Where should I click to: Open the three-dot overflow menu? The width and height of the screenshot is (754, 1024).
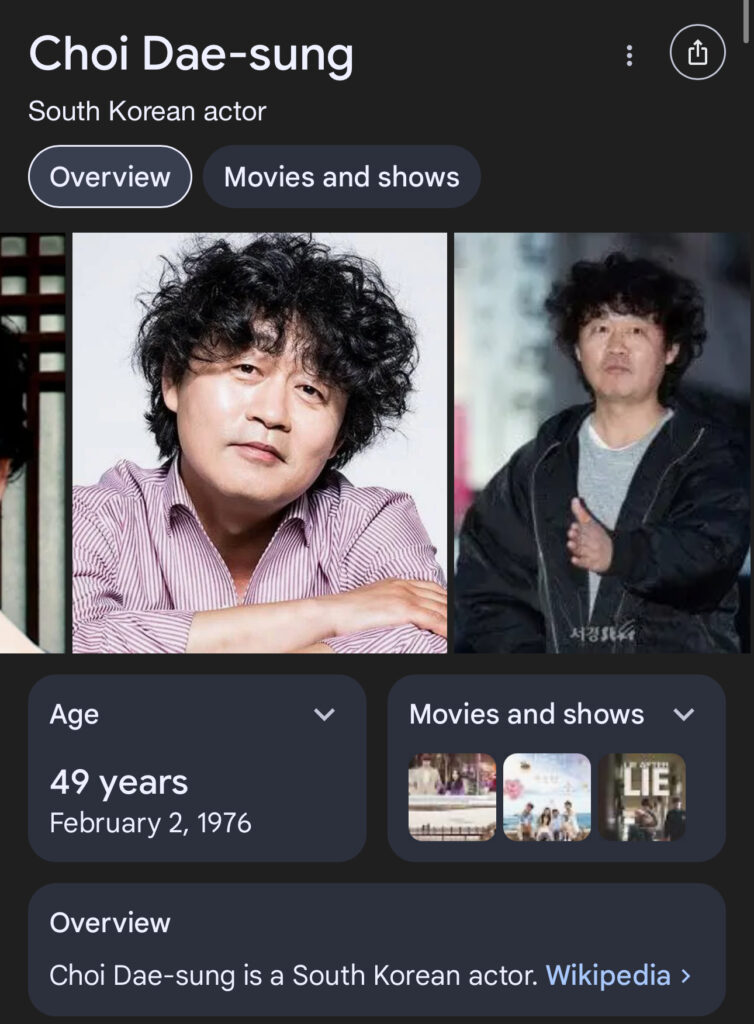629,56
